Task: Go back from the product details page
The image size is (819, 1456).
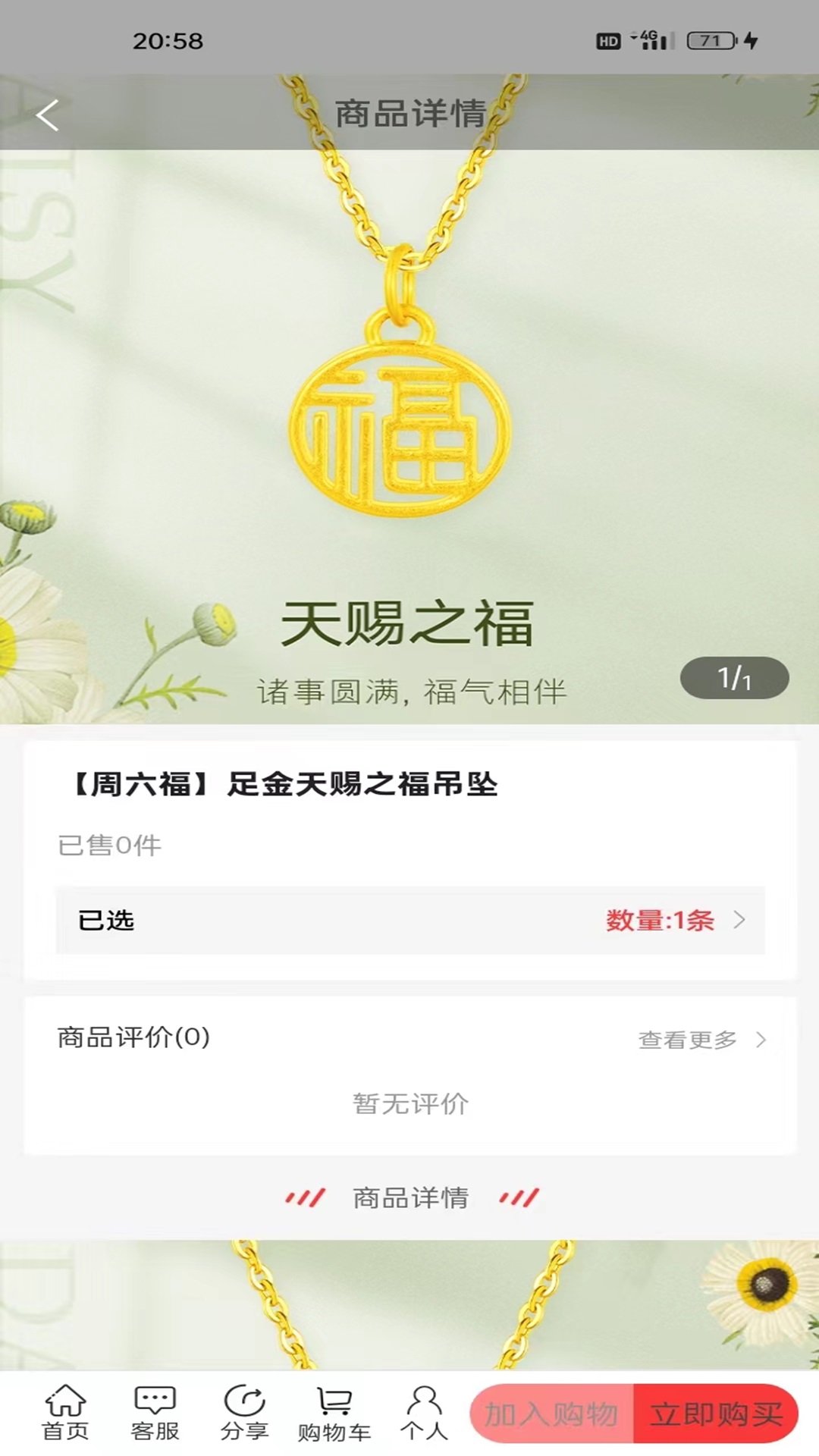Action: click(x=47, y=115)
